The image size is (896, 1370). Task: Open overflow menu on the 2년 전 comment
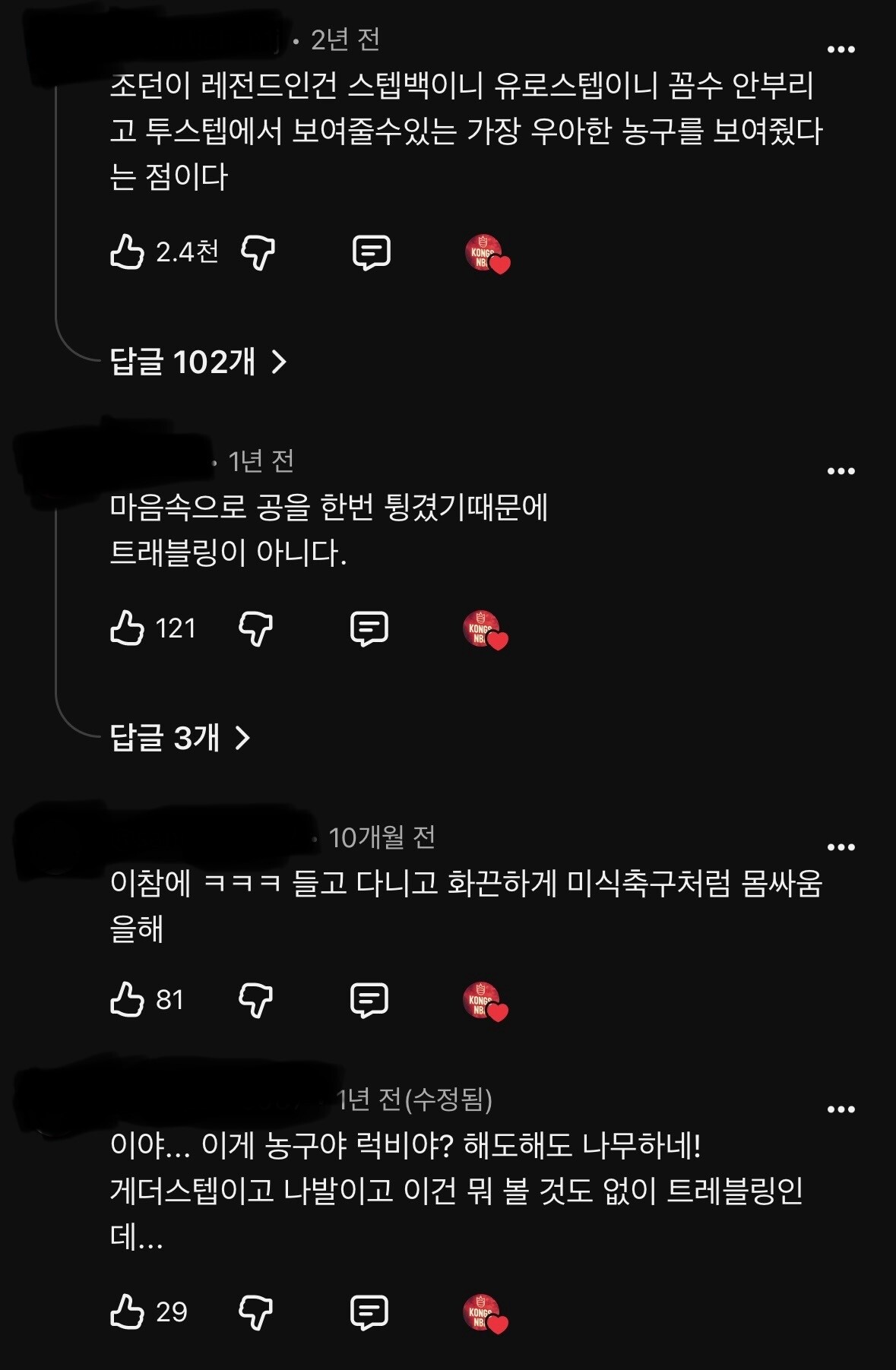pyautogui.click(x=841, y=49)
